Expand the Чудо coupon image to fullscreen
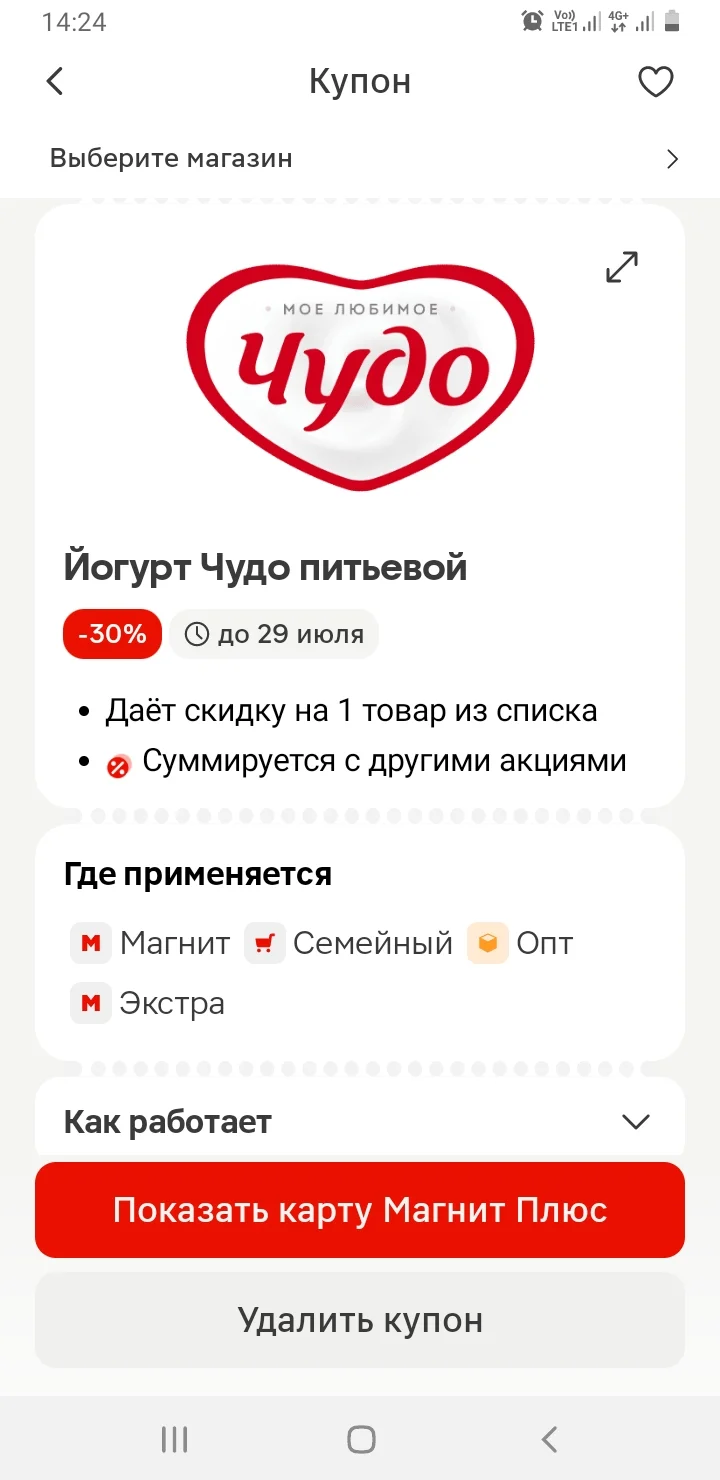Image resolution: width=720 pixels, height=1480 pixels. click(x=622, y=267)
